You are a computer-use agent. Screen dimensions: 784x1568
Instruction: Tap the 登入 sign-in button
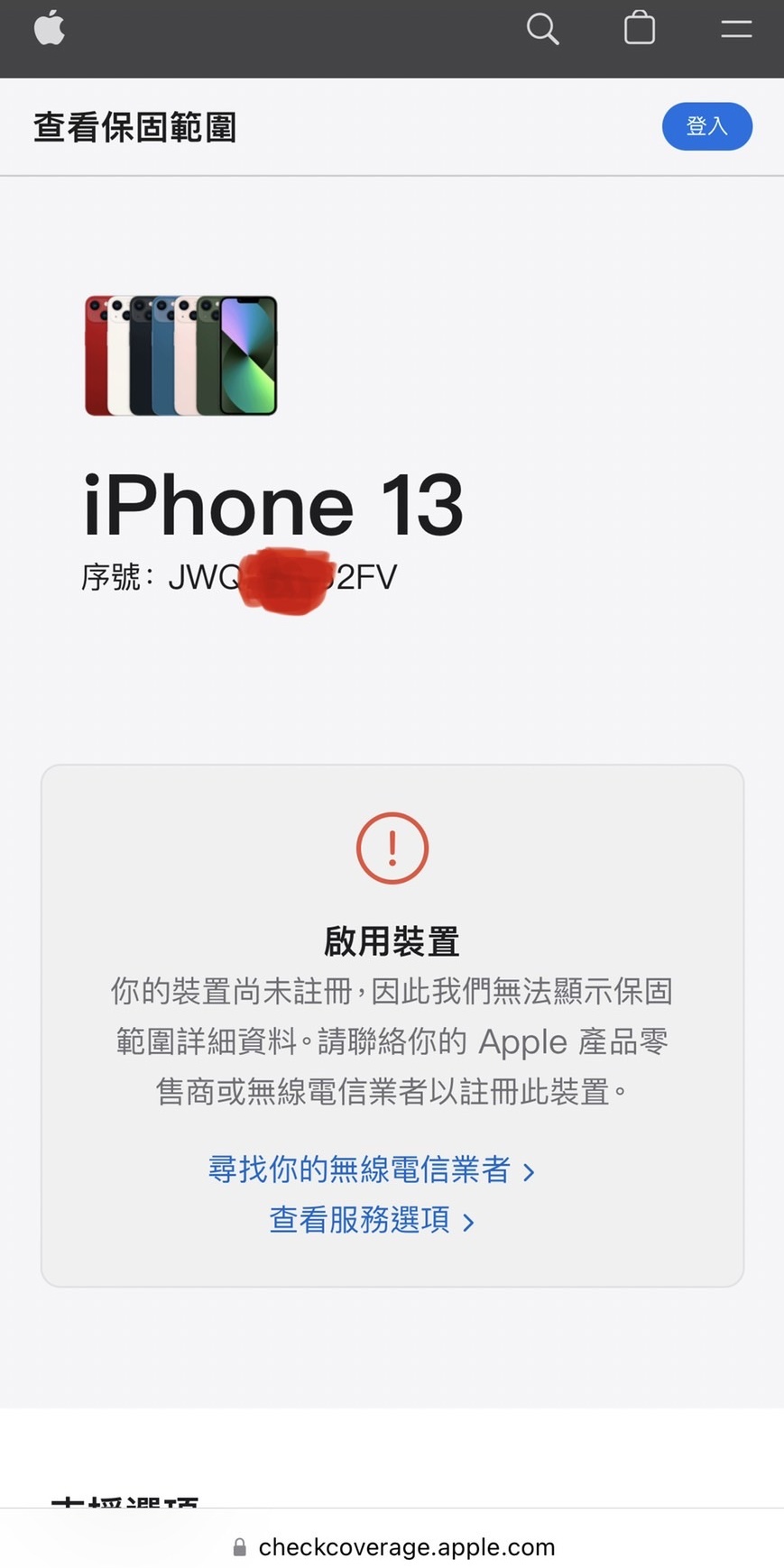point(707,126)
